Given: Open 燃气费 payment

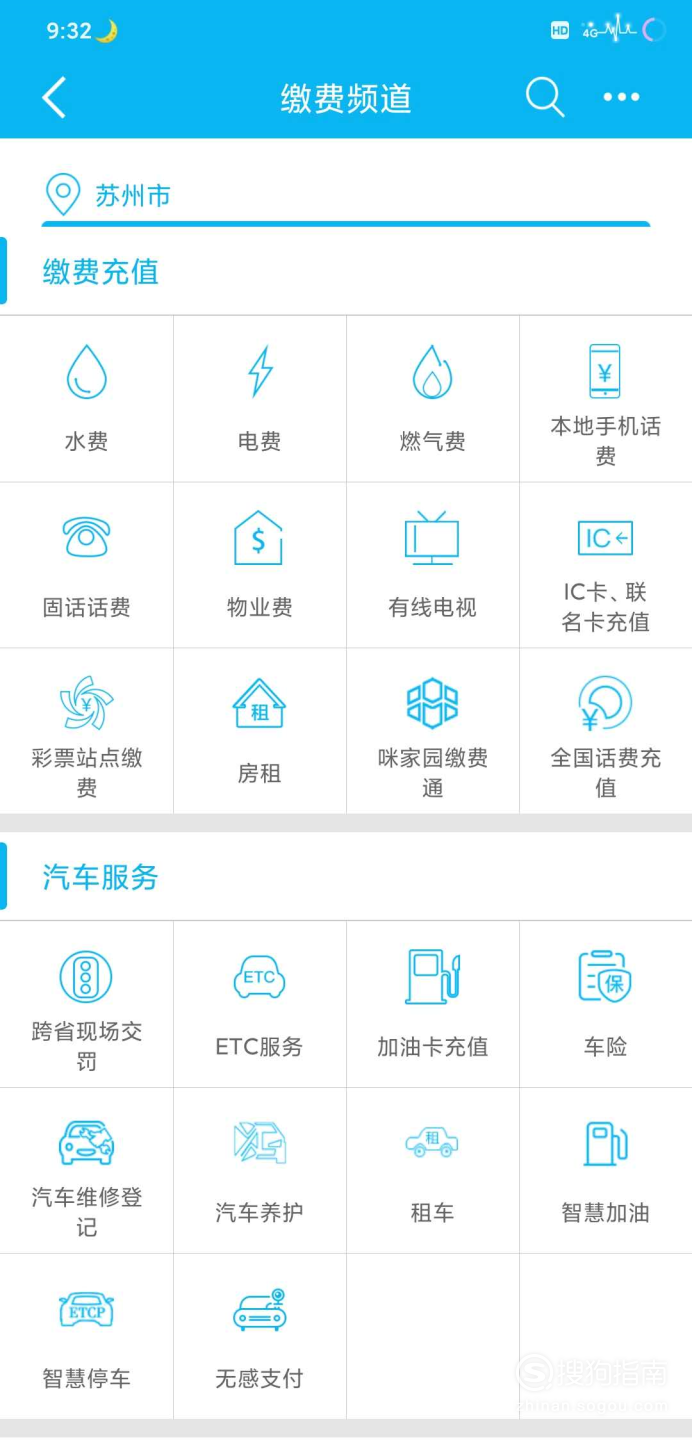Looking at the screenshot, I should (433, 399).
